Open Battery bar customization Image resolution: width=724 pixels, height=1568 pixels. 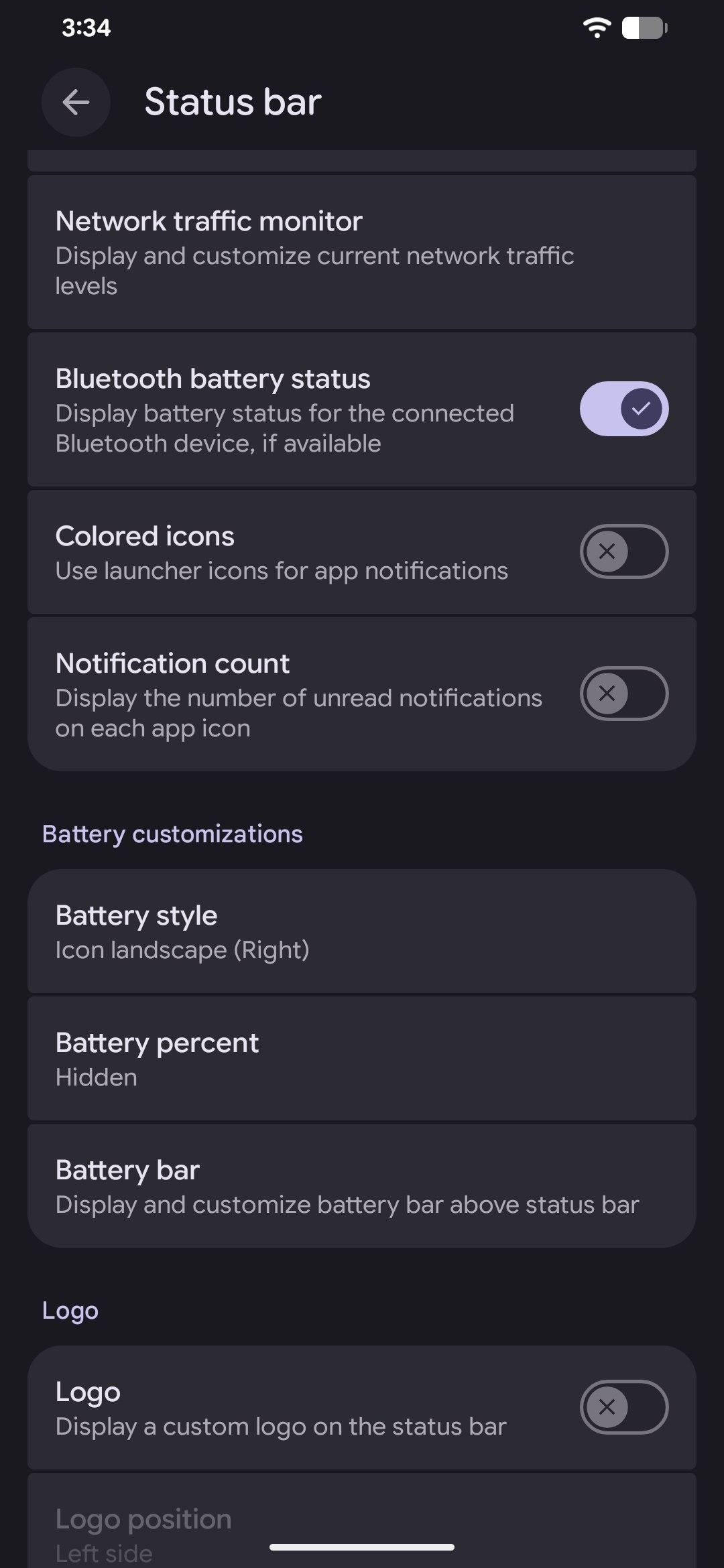pyautogui.click(x=361, y=1186)
